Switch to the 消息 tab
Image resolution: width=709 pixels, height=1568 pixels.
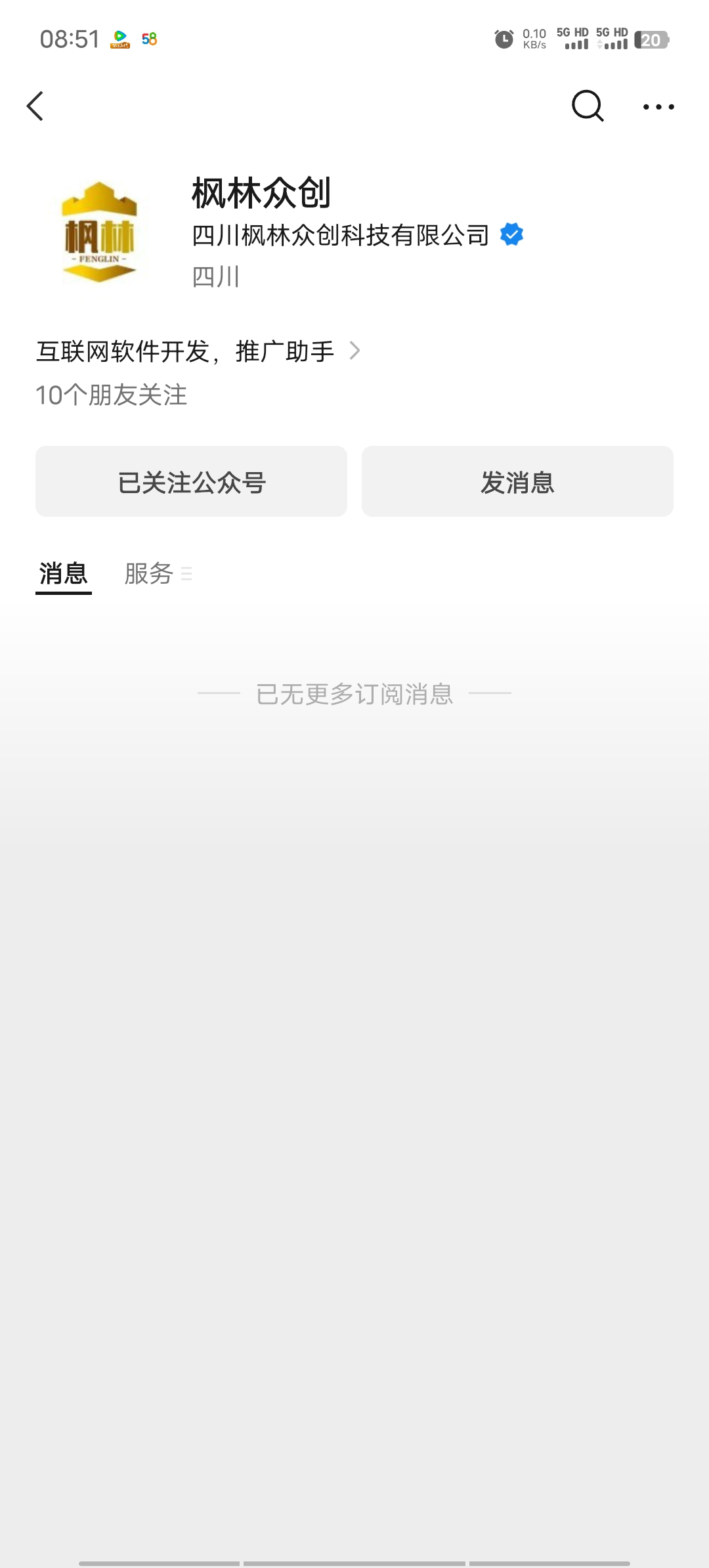[63, 574]
